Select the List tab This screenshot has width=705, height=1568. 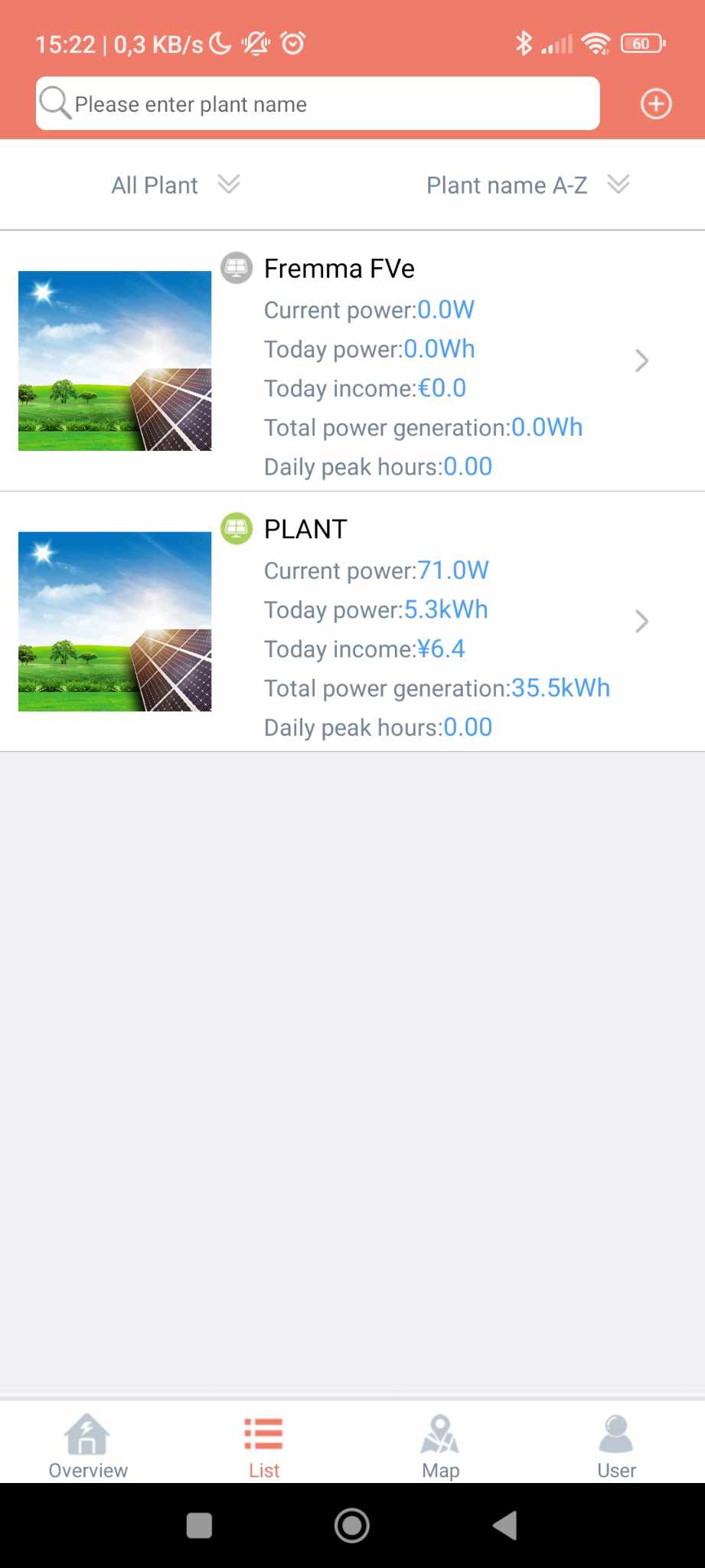[264, 1445]
